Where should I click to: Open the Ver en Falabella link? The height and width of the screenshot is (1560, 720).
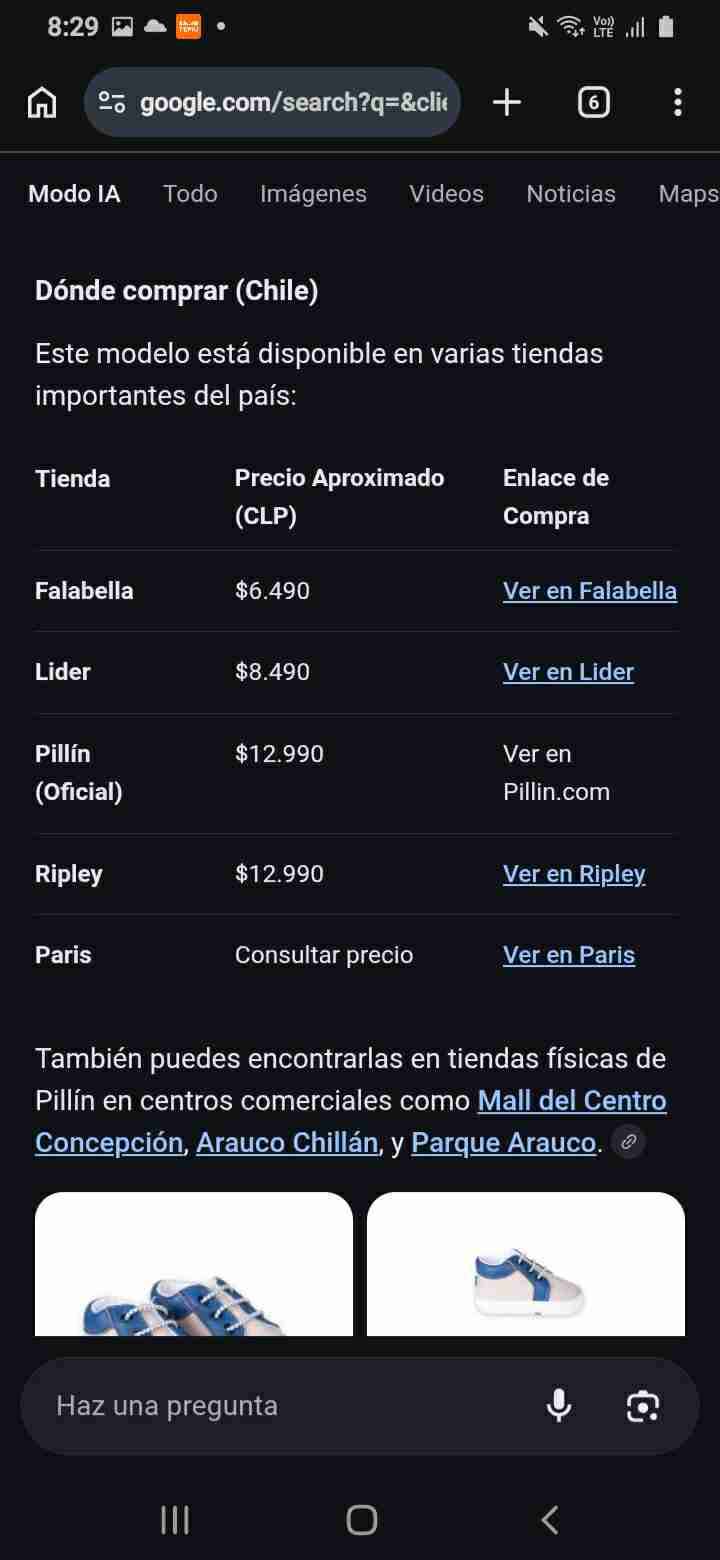589,590
